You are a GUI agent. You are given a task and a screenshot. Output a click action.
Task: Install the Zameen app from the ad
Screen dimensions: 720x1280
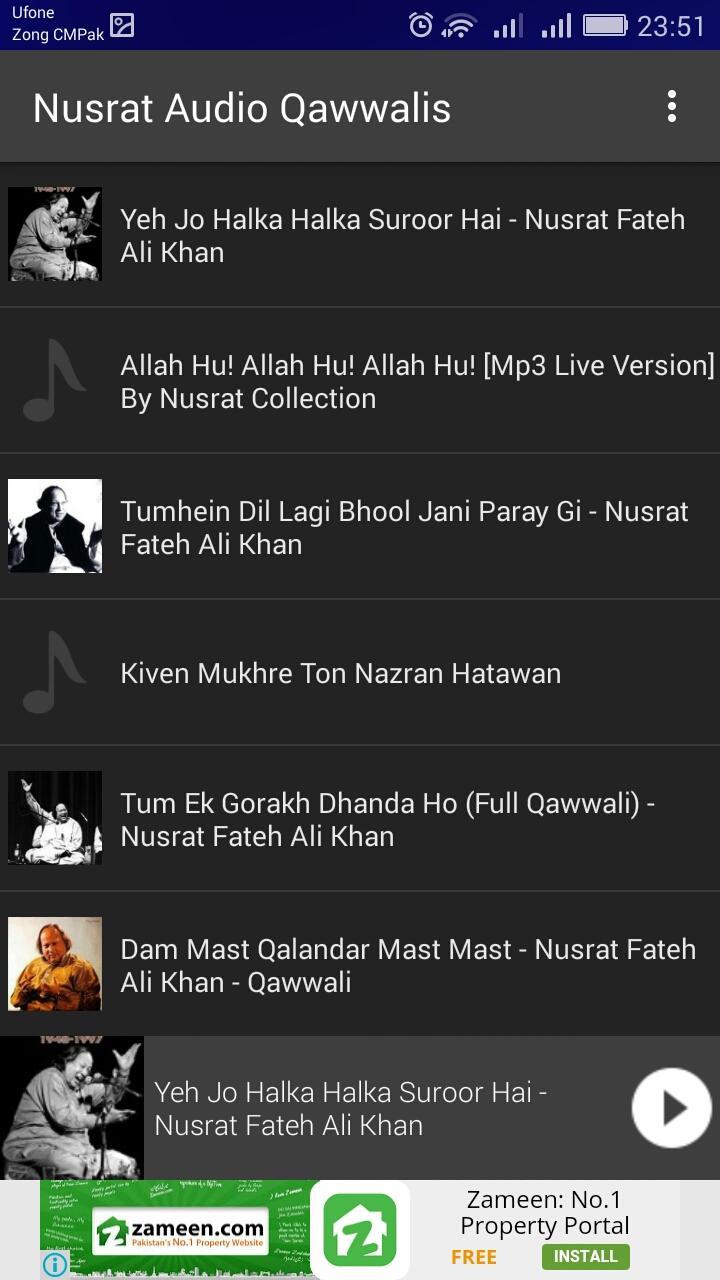click(586, 1256)
